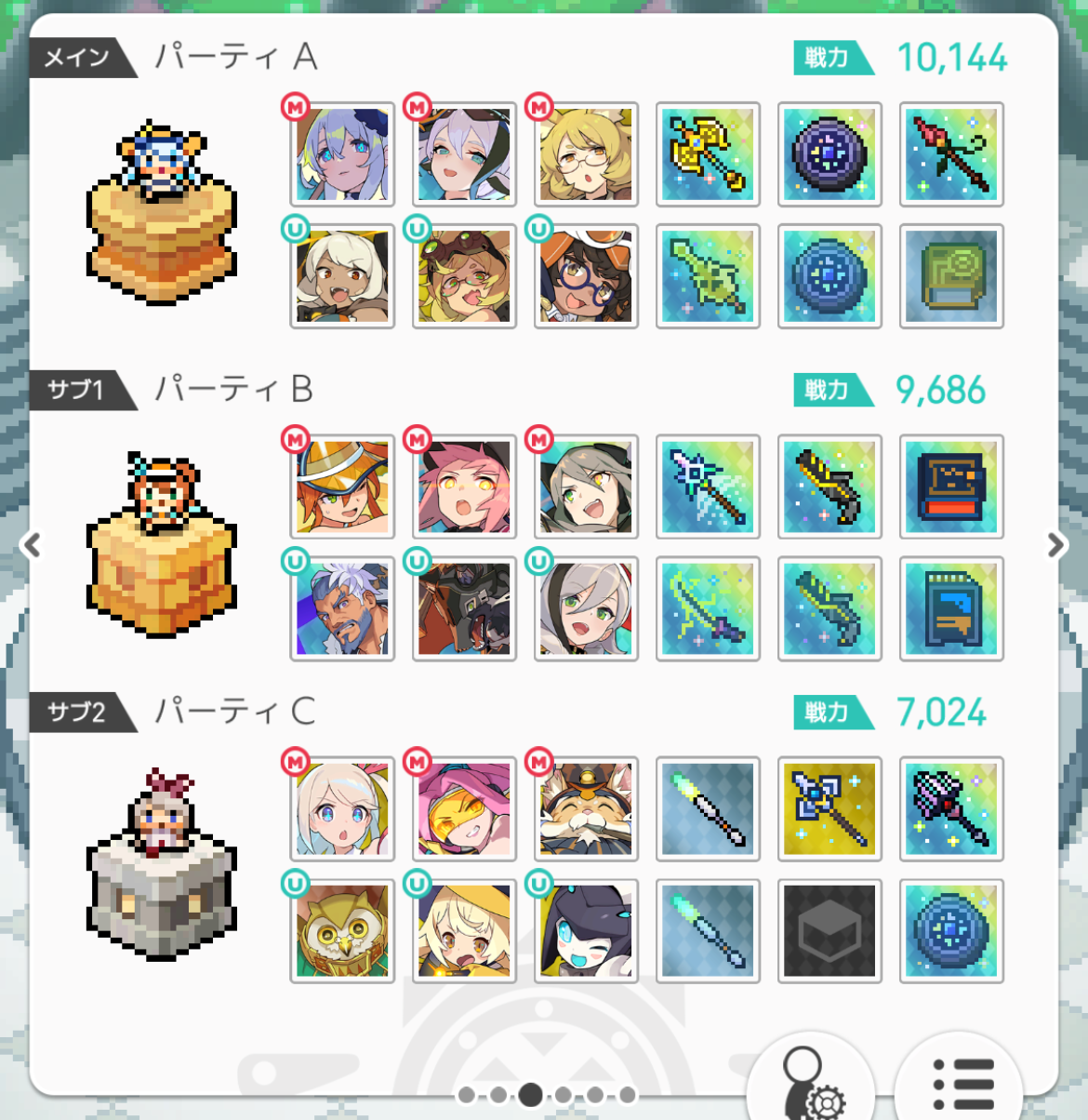This screenshot has height=1120, width=1088.
Task: Open Party C's owl unison character
Action: [x=342, y=930]
